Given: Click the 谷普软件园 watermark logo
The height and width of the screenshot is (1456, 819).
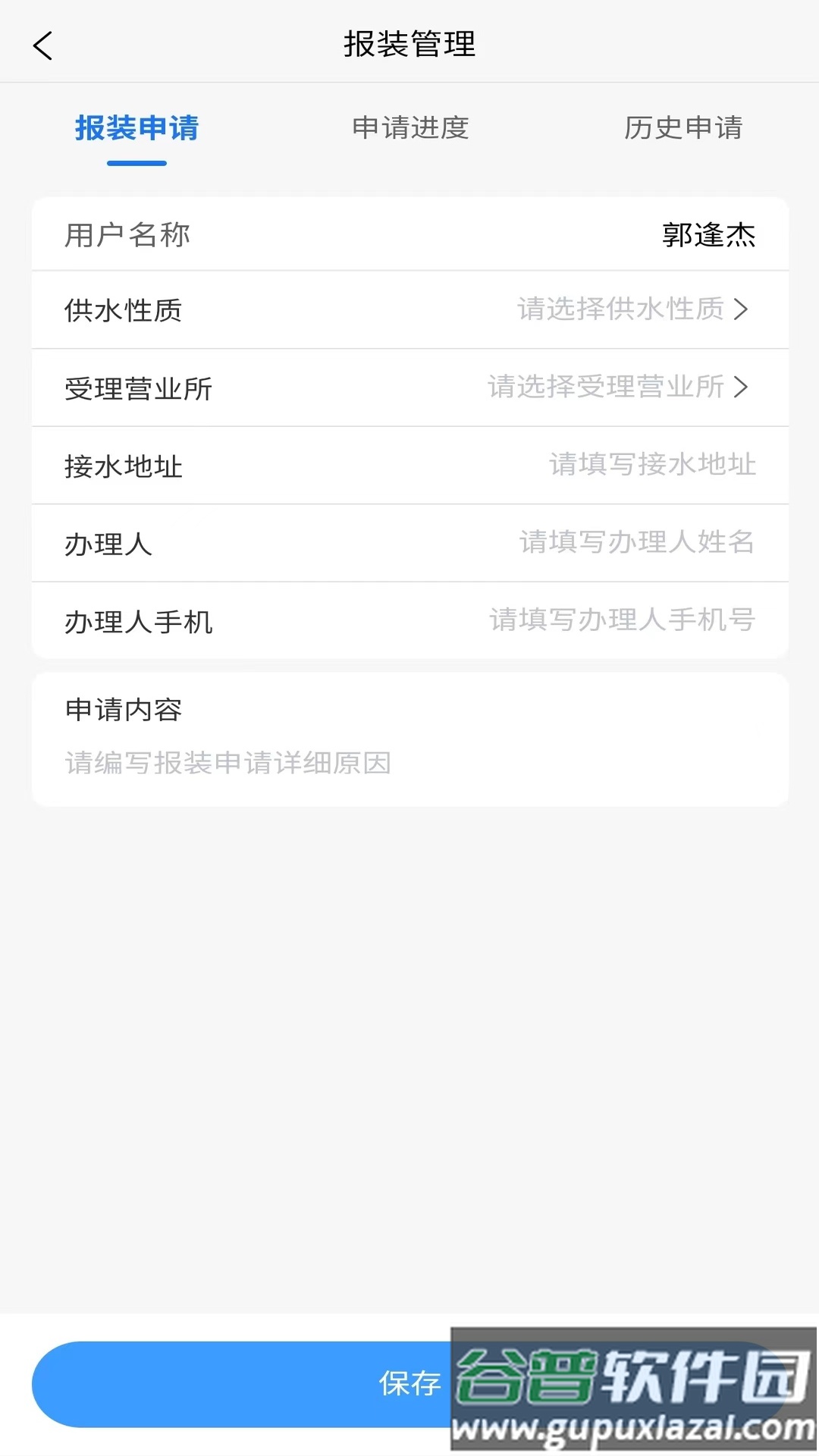Looking at the screenshot, I should click(629, 1376).
